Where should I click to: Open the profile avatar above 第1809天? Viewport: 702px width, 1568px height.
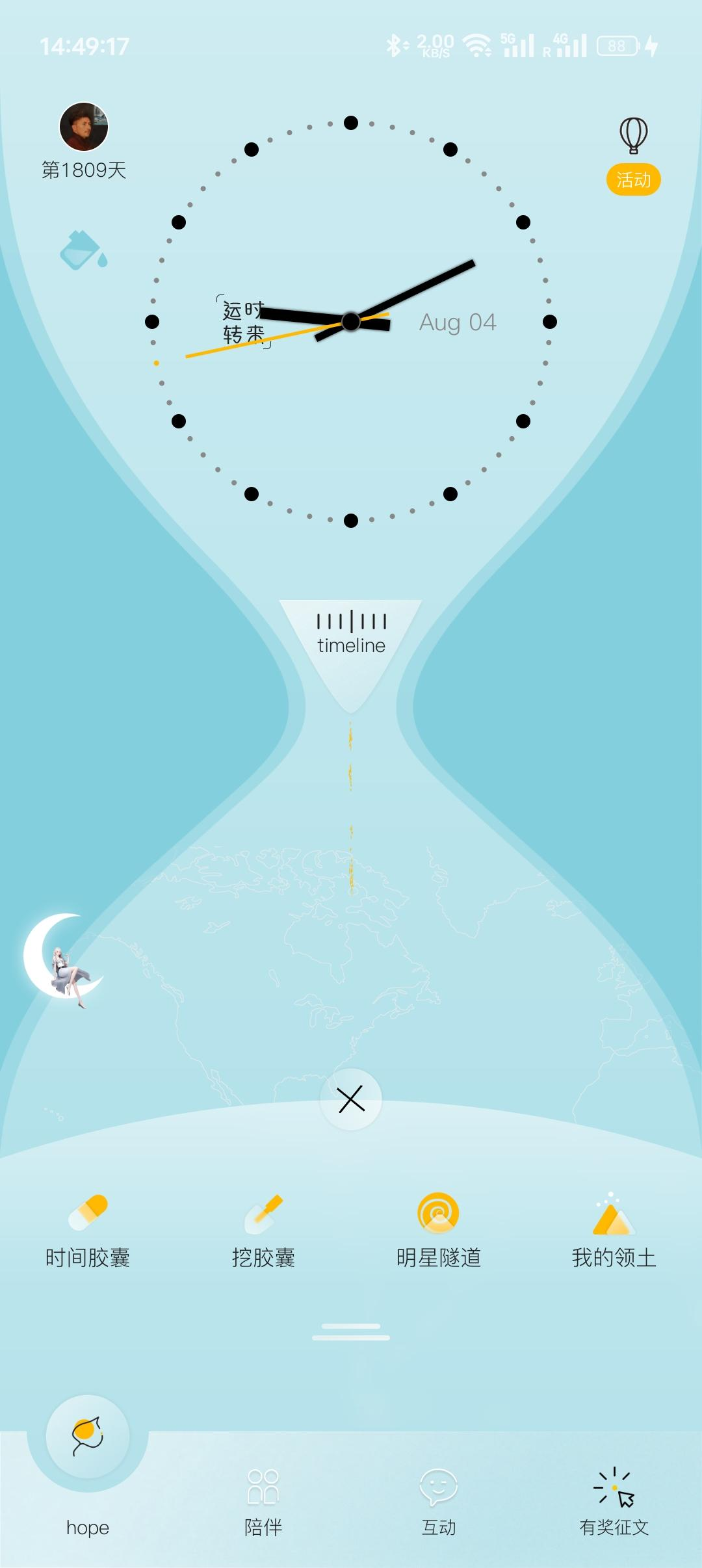coord(84,127)
